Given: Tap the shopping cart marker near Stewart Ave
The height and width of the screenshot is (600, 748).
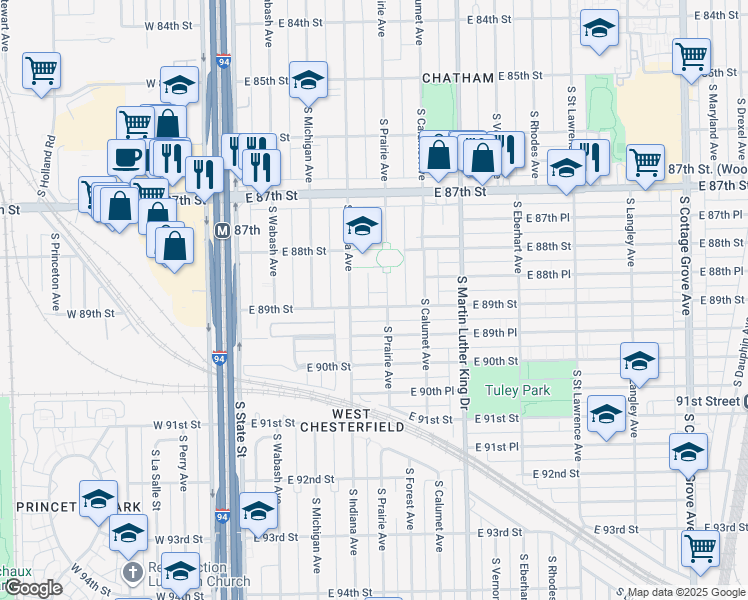Looking at the screenshot, I should tap(42, 74).
